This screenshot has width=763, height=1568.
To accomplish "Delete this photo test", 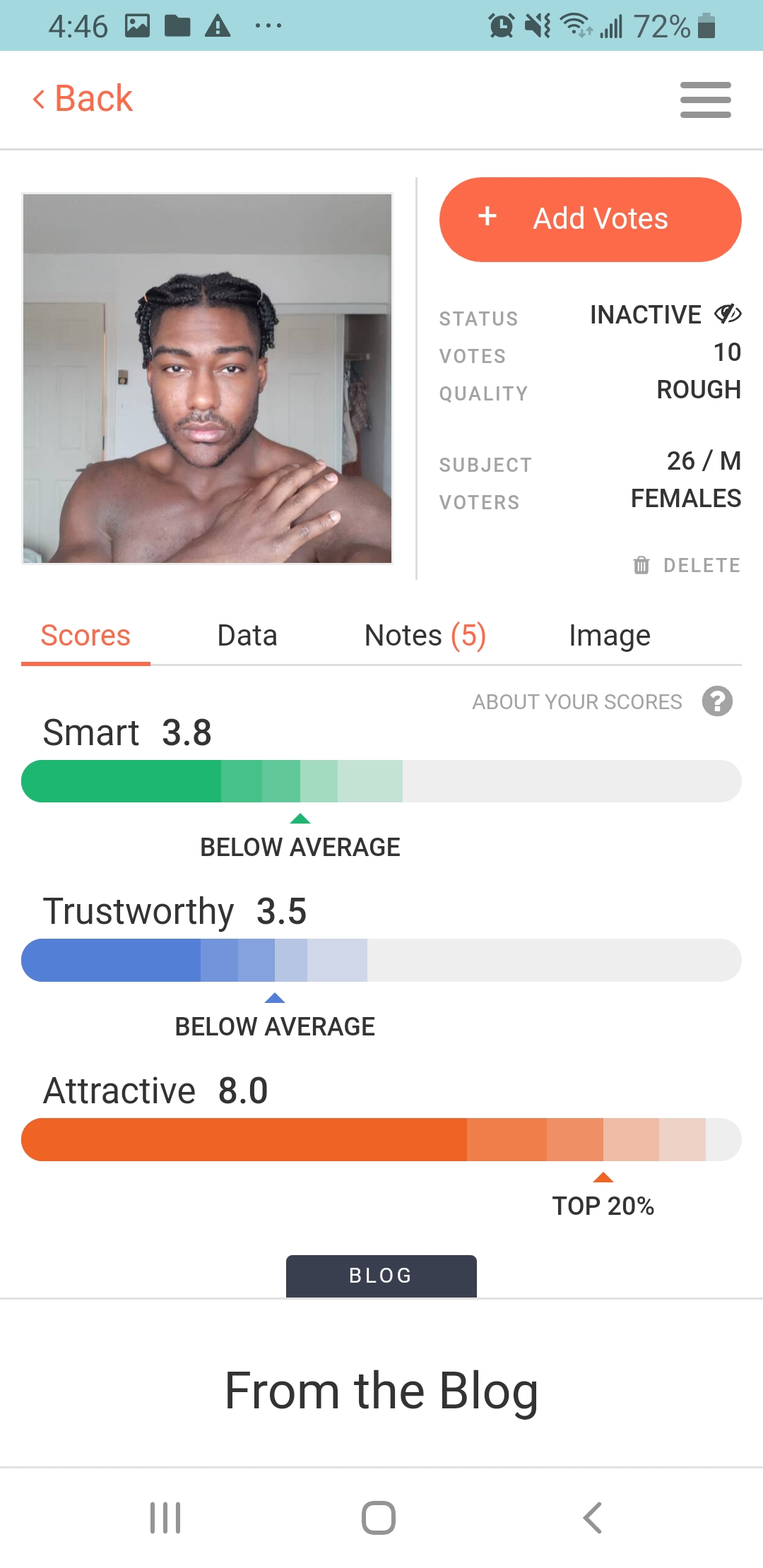I will click(687, 565).
